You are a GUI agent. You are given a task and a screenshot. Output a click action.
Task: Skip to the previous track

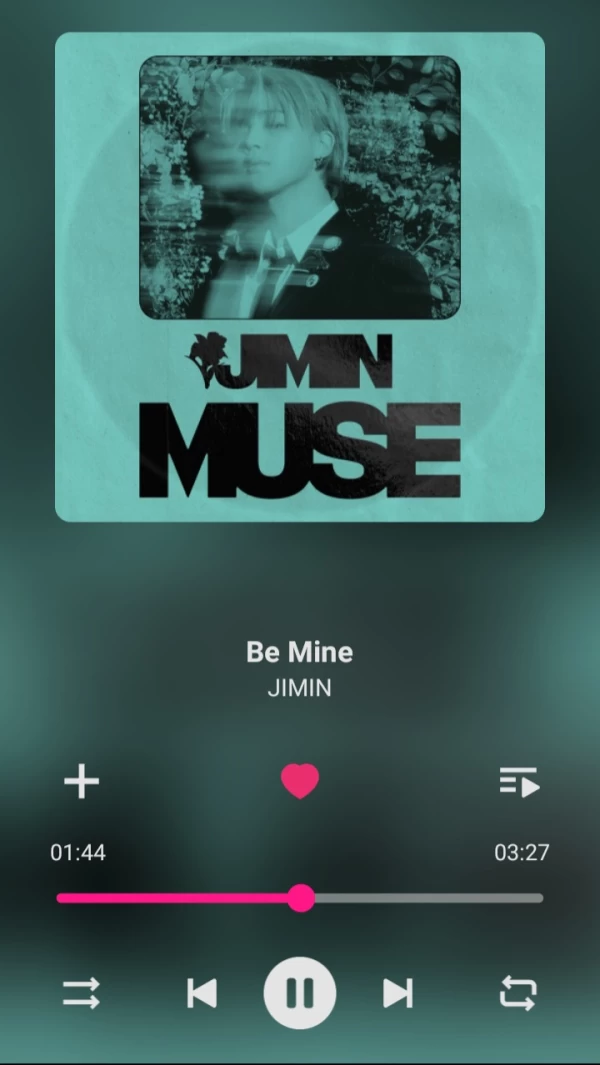202,993
